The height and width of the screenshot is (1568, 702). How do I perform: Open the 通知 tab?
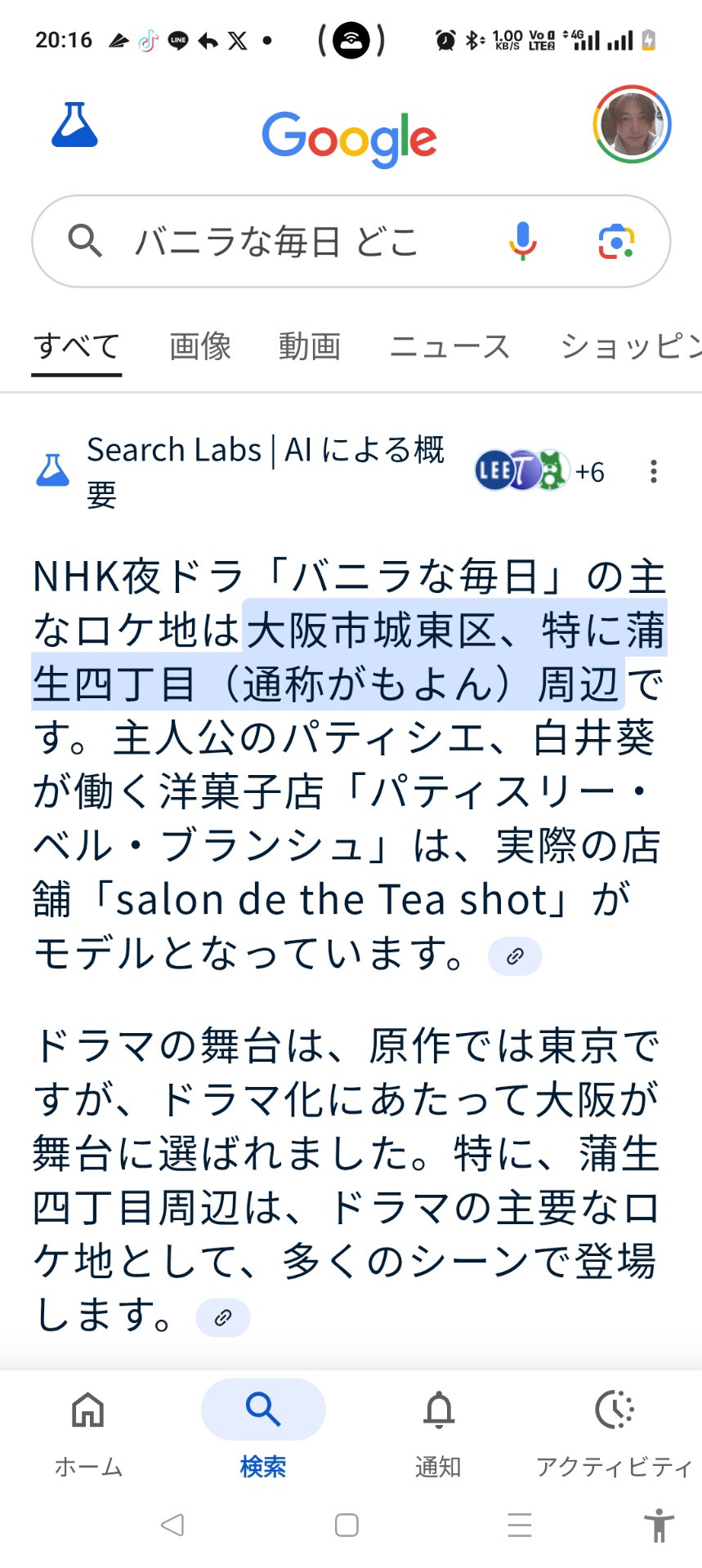coord(439,1433)
